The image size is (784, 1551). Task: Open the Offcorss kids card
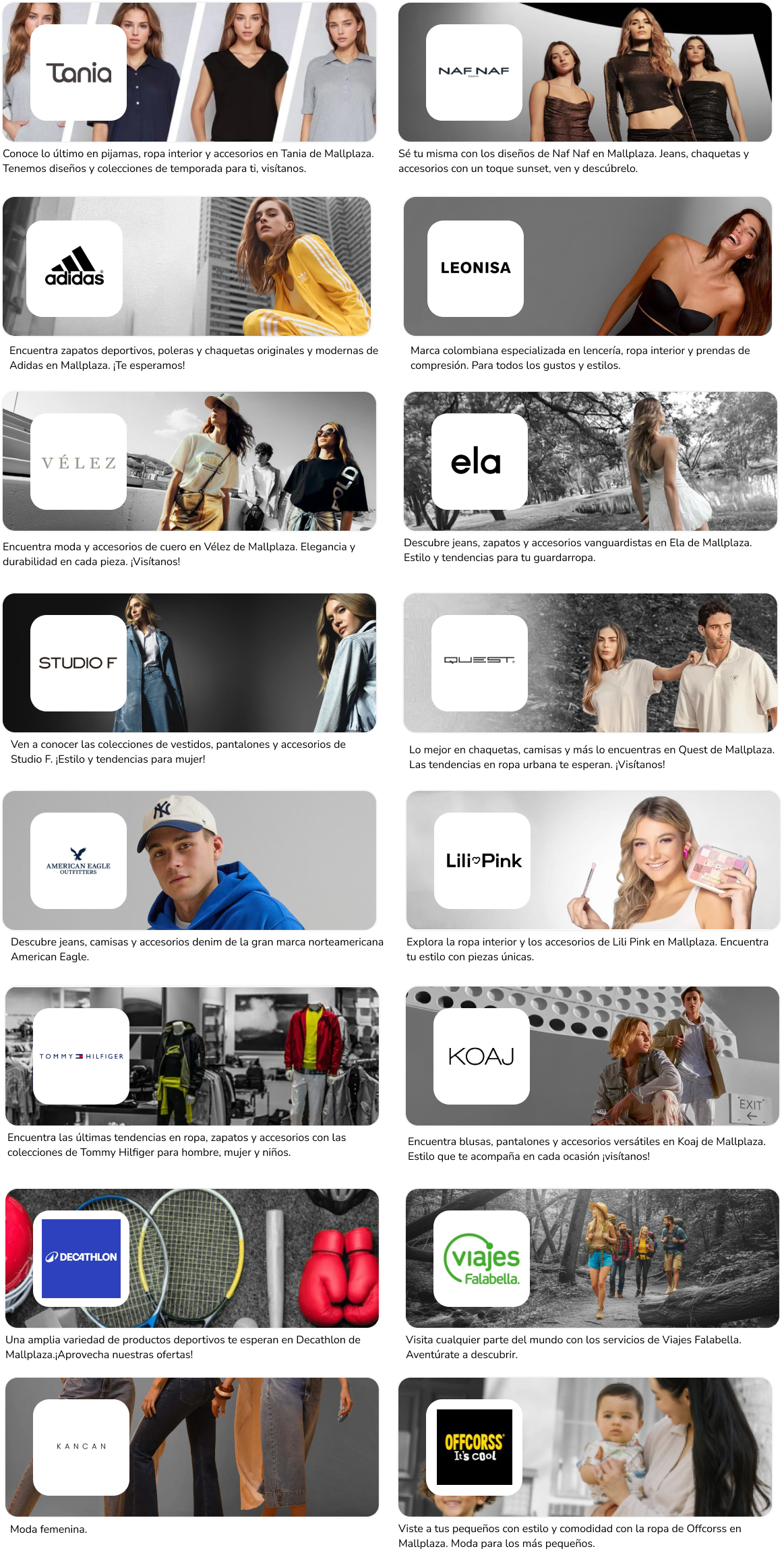tap(585, 1447)
